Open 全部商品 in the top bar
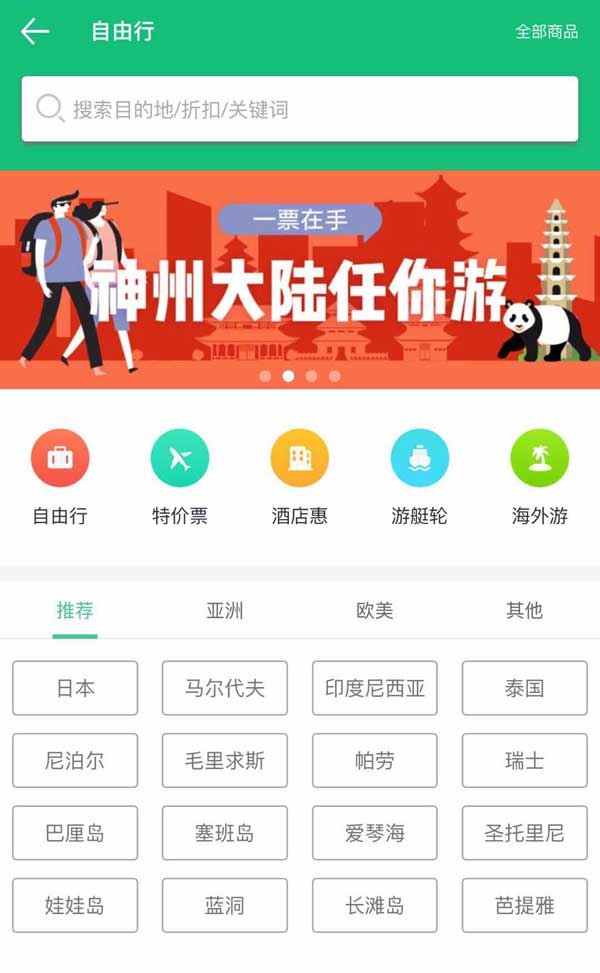The image size is (600, 973). (546, 32)
